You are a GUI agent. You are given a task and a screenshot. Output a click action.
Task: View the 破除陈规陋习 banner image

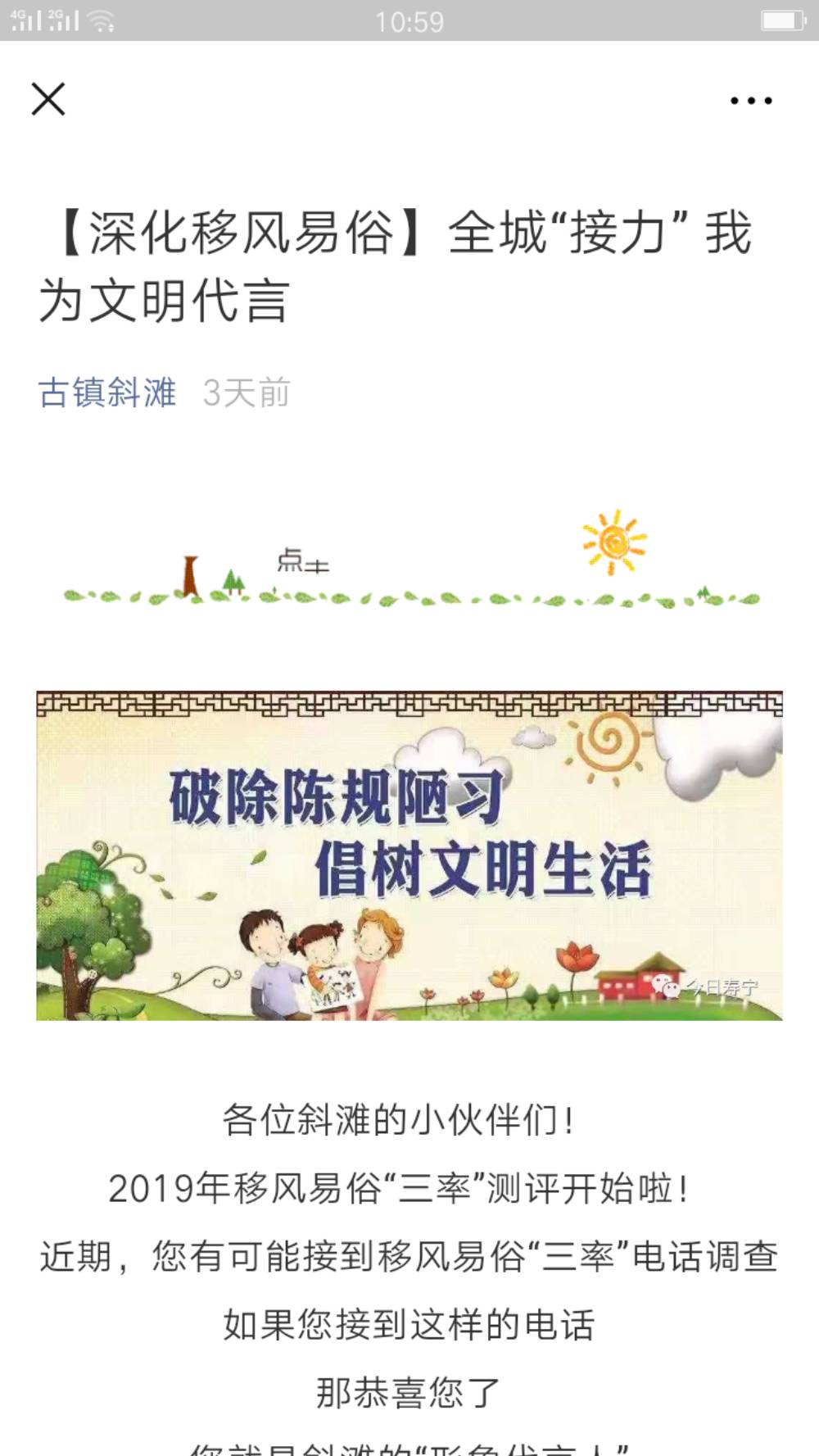[409, 856]
